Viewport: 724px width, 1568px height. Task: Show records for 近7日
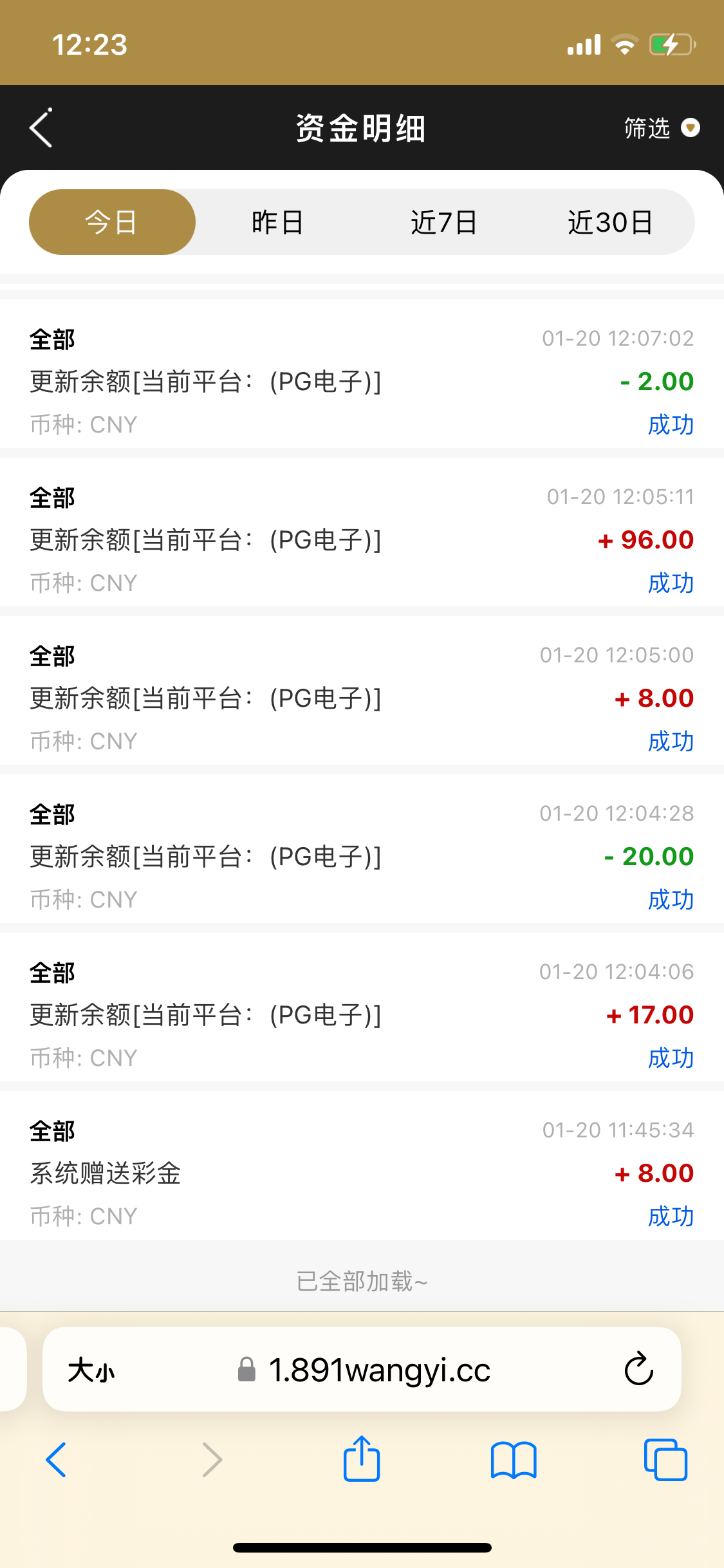coord(444,222)
